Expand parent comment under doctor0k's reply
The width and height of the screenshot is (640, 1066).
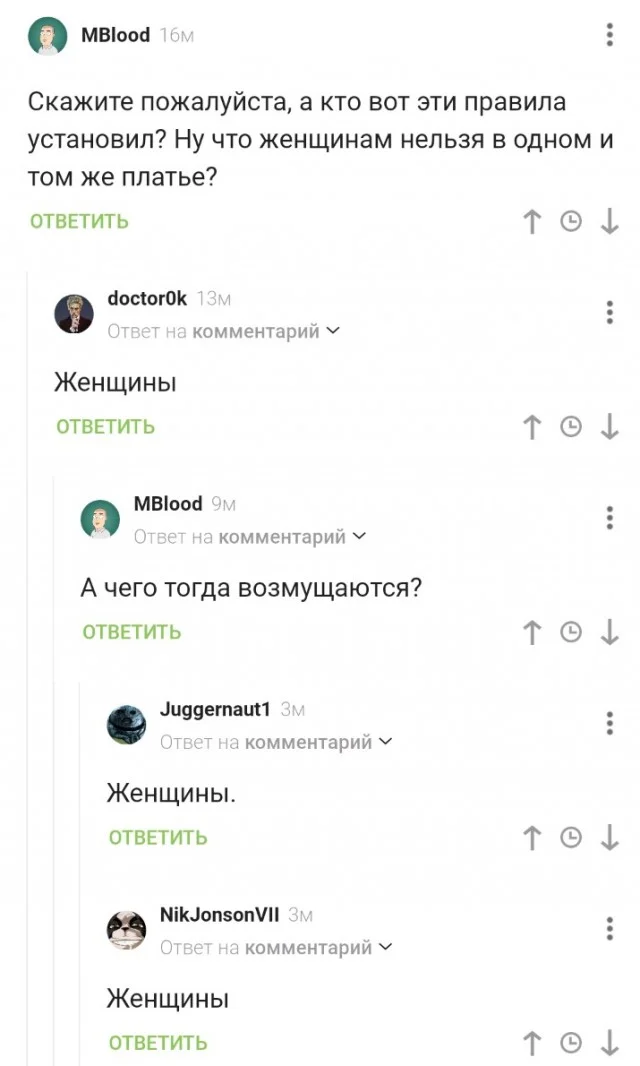point(266,331)
